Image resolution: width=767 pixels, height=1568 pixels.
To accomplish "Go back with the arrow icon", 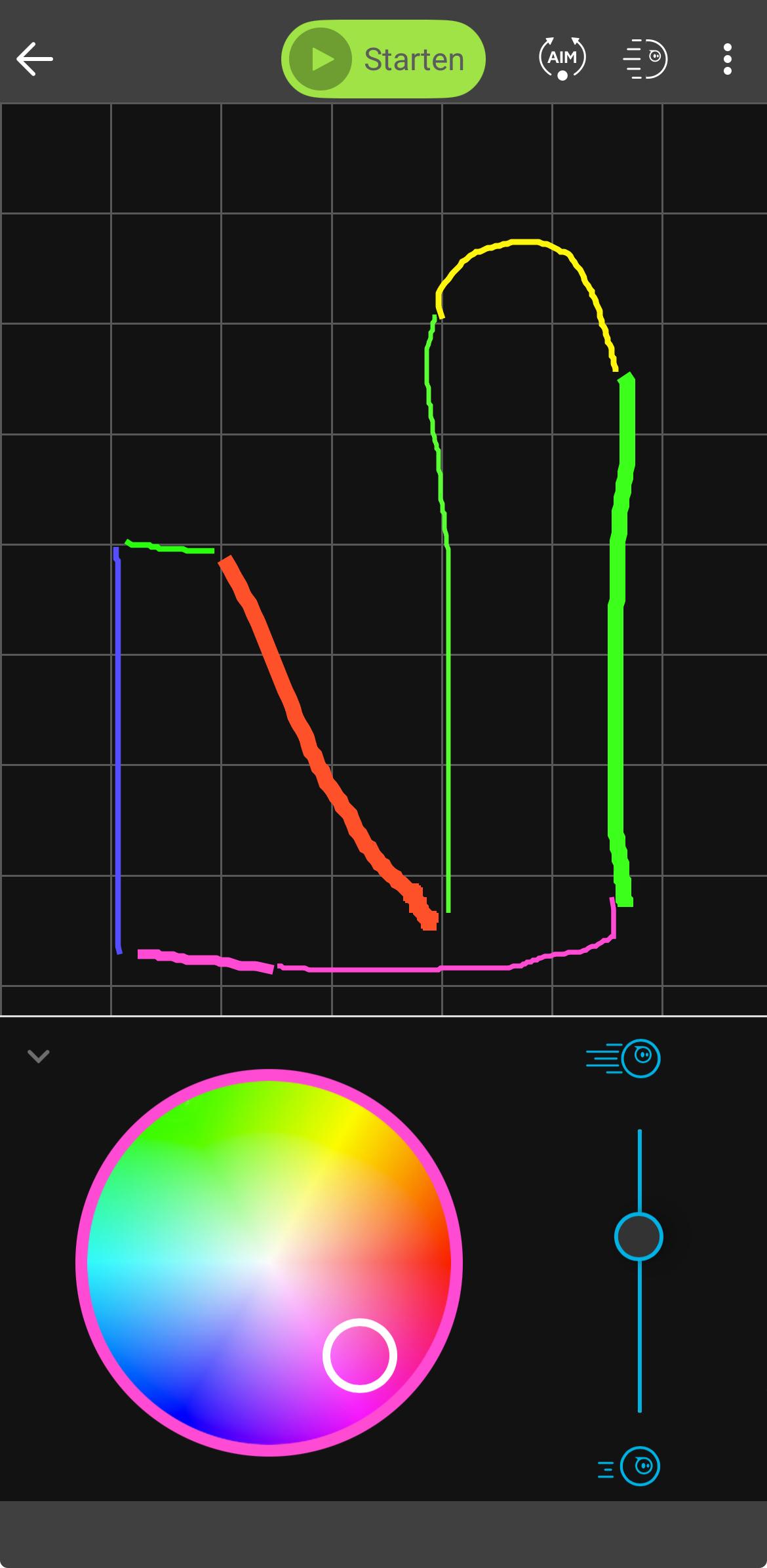I will pyautogui.click(x=35, y=59).
